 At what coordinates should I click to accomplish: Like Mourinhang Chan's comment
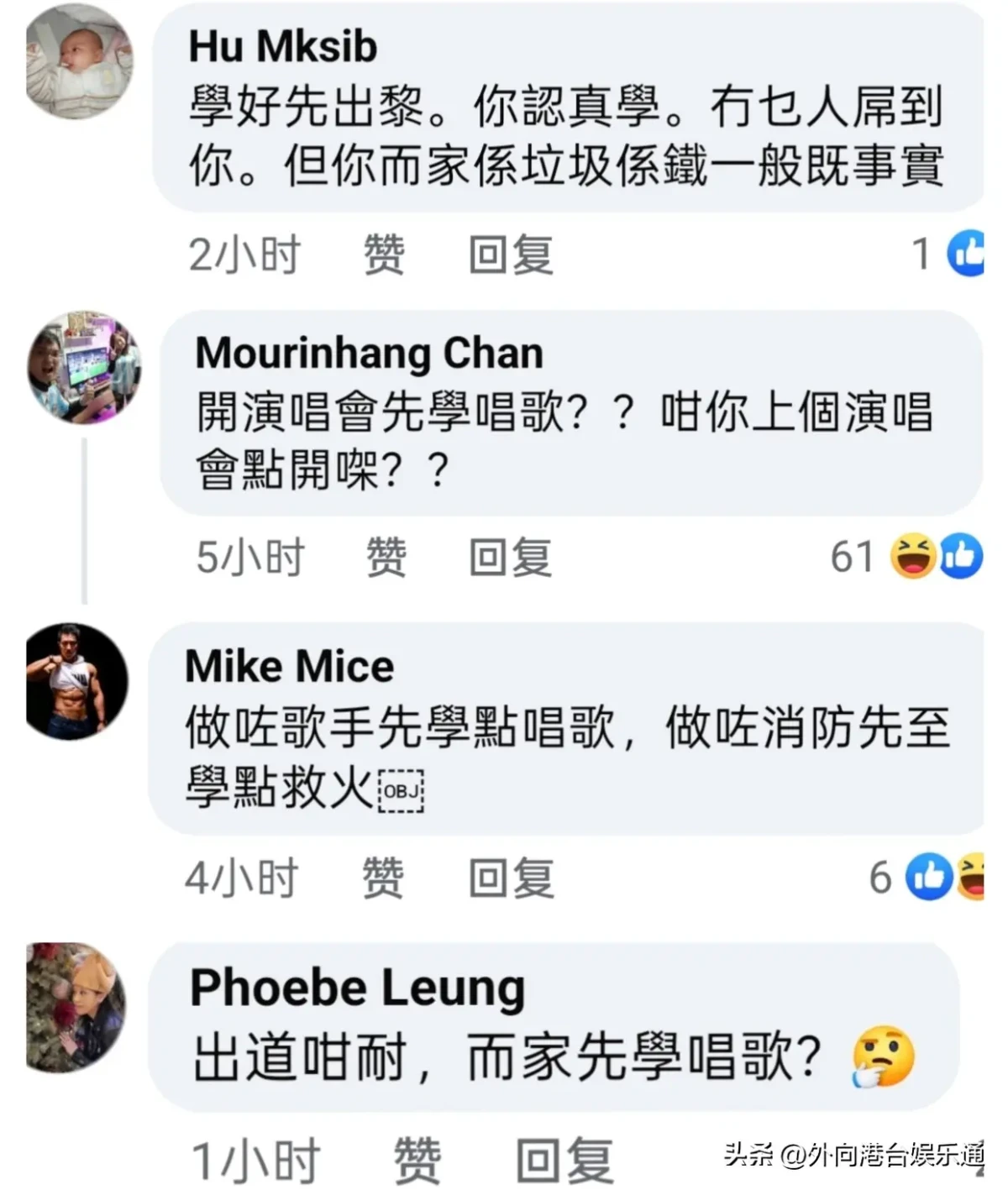point(386,557)
